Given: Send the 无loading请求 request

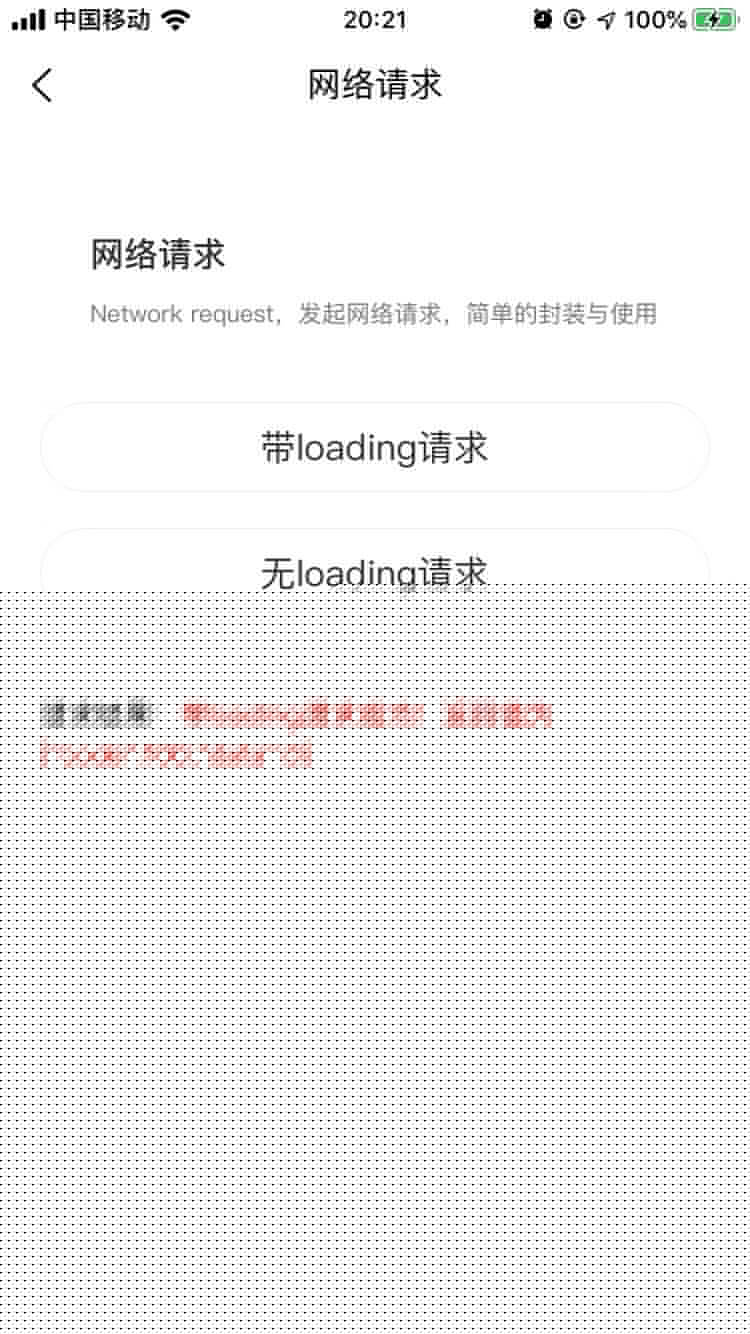Looking at the screenshot, I should pos(375,562).
